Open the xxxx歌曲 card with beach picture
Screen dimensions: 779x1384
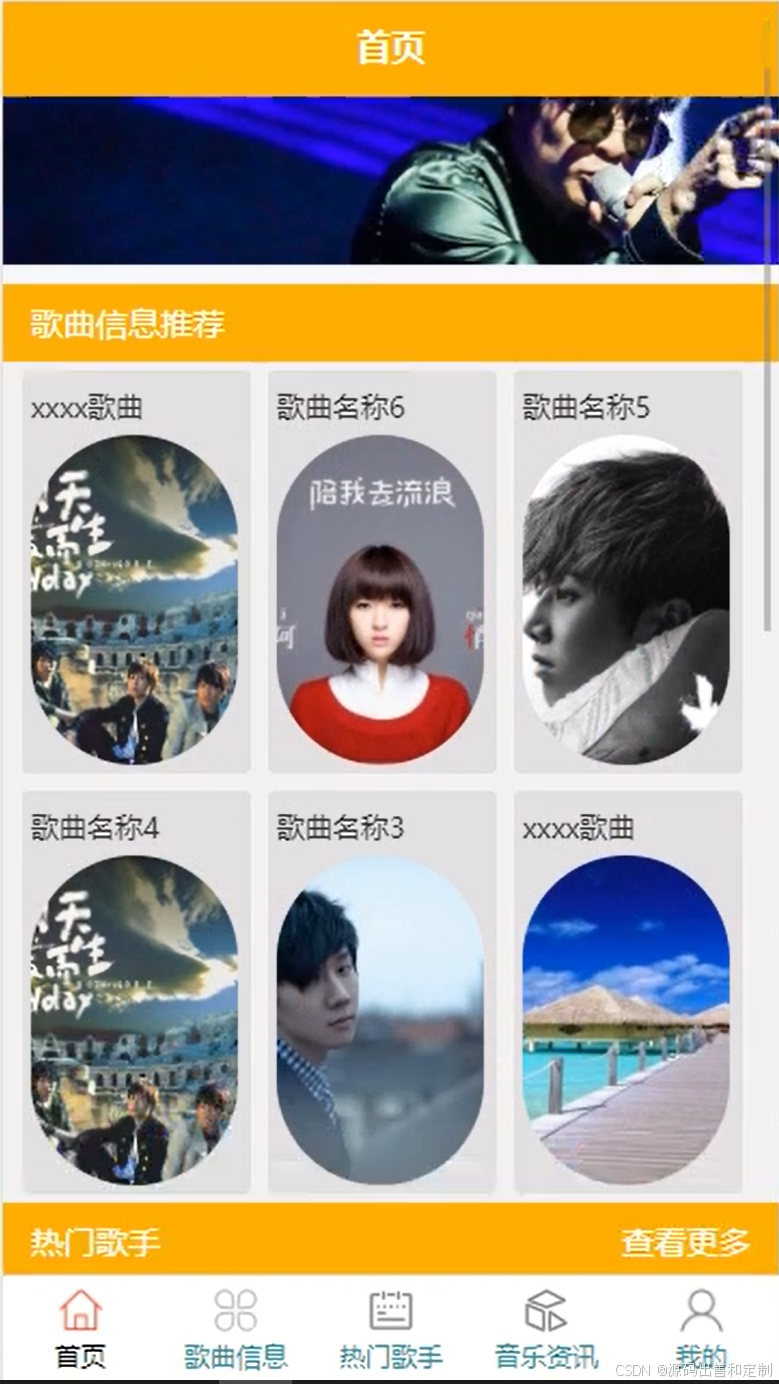tap(628, 991)
